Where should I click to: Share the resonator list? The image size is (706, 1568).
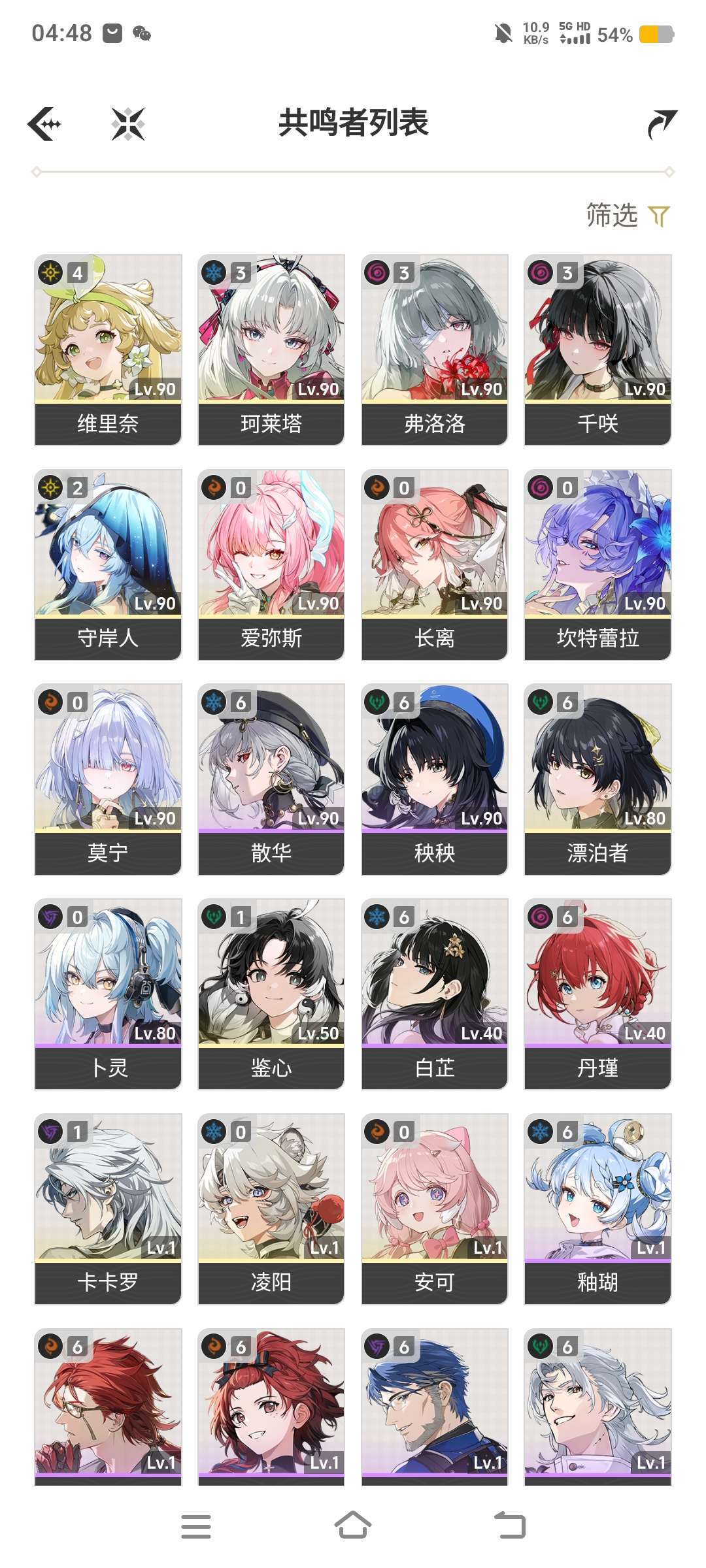(662, 124)
